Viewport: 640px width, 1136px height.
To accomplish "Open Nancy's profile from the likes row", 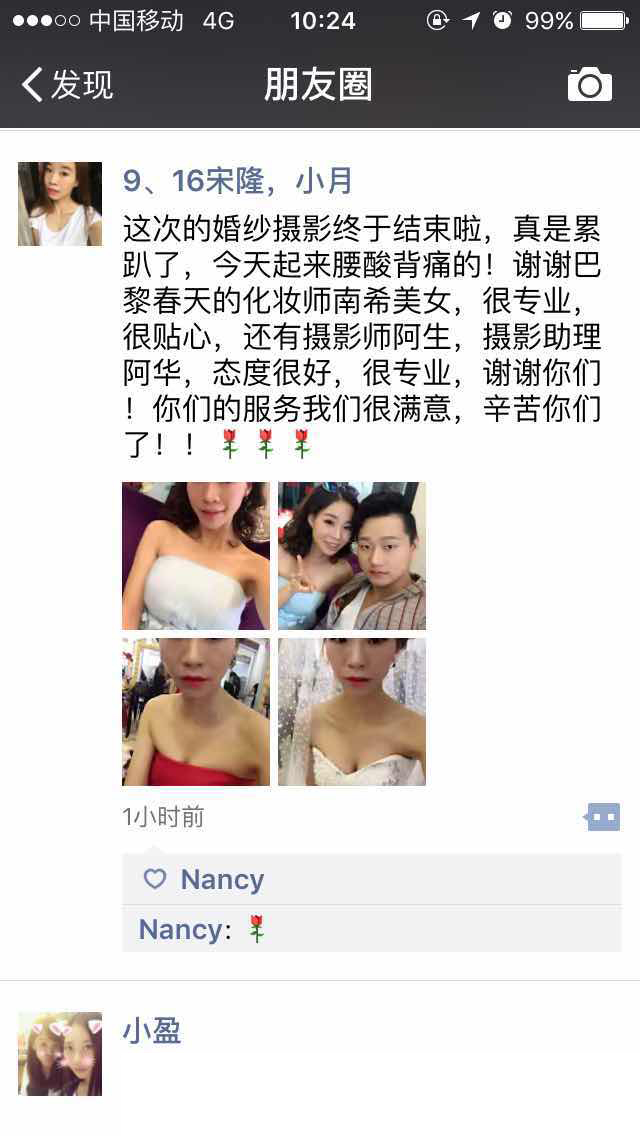I will coord(222,879).
